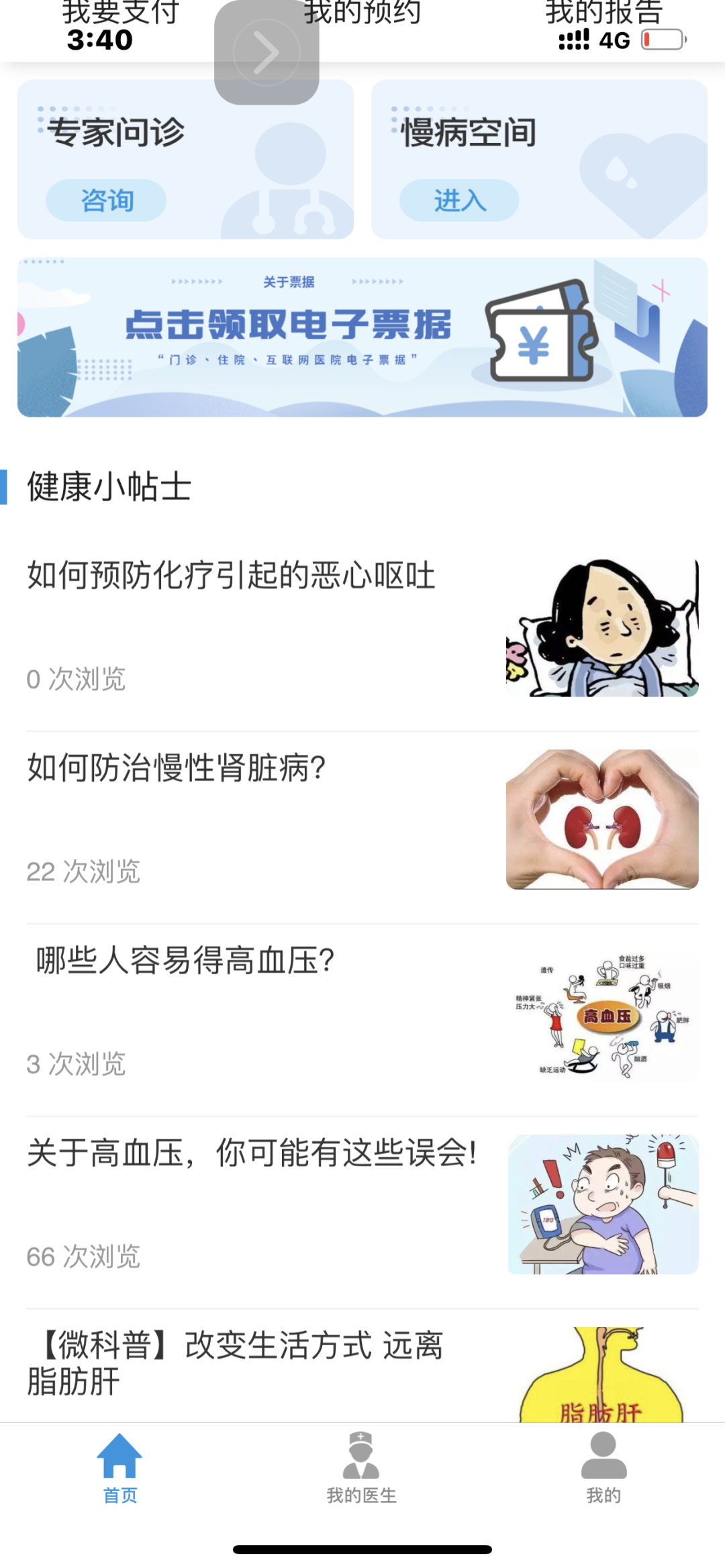Tap 咨询 button in 专家问诊 card
The width and height of the screenshot is (725, 1568).
coord(106,200)
